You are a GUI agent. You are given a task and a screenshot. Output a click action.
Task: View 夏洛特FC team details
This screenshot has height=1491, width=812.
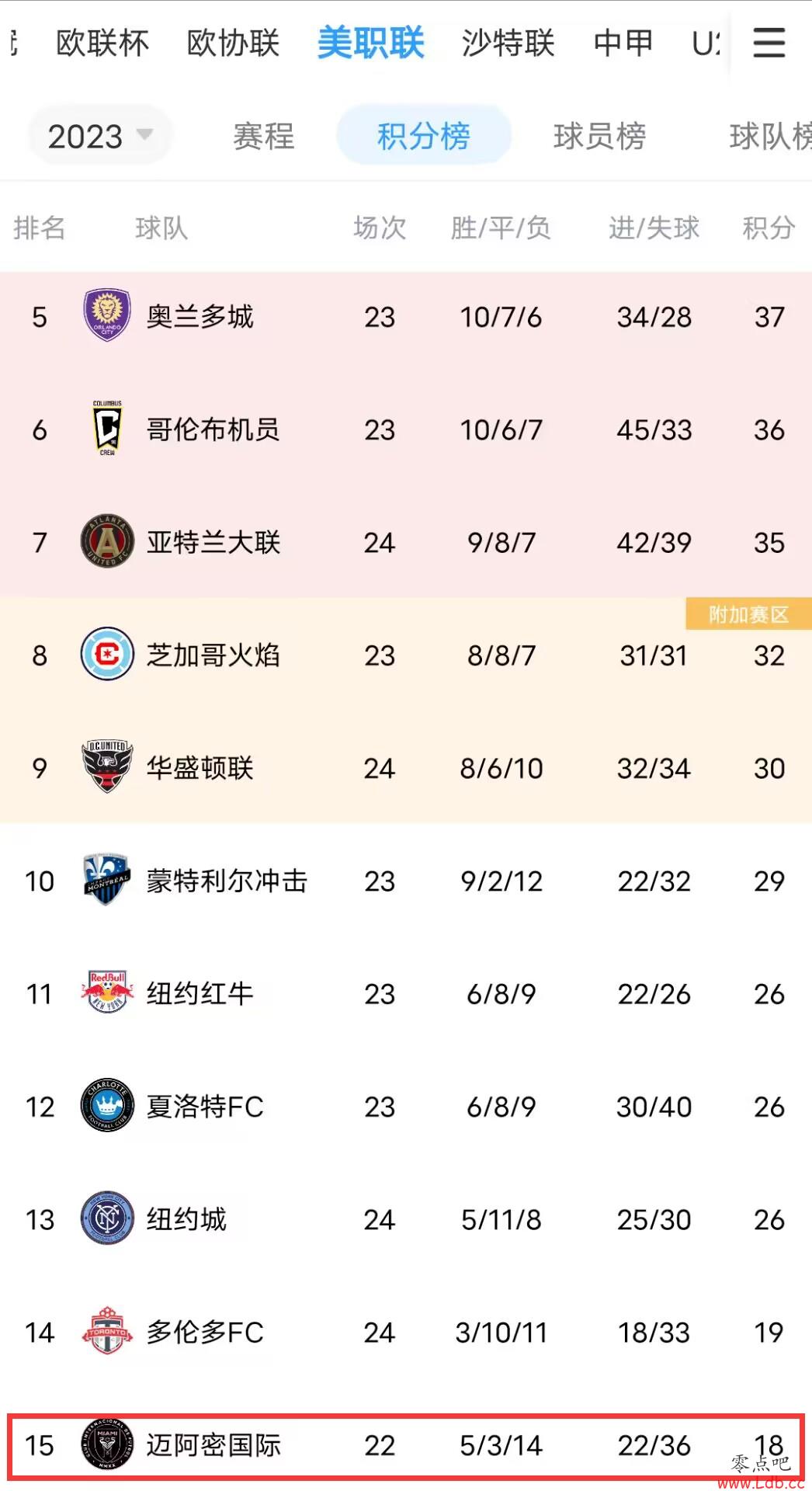click(406, 1107)
